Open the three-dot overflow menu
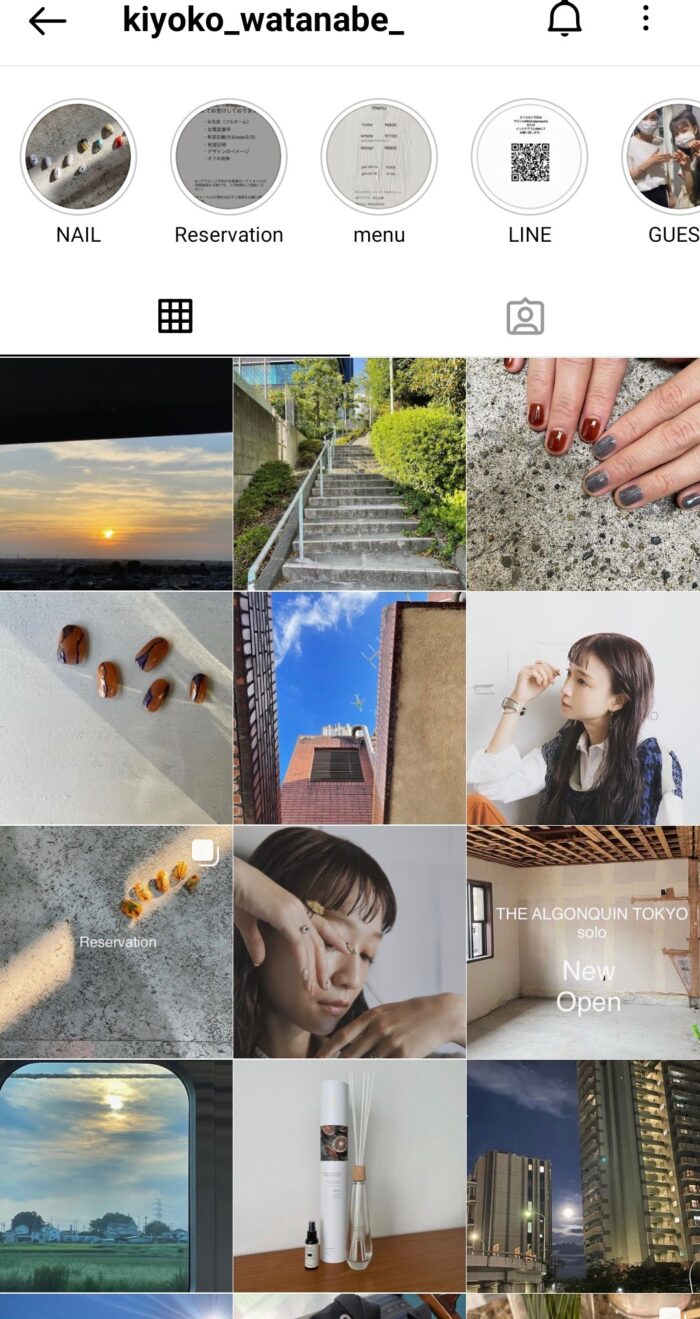Screen dimensions: 700x1319 646,18
